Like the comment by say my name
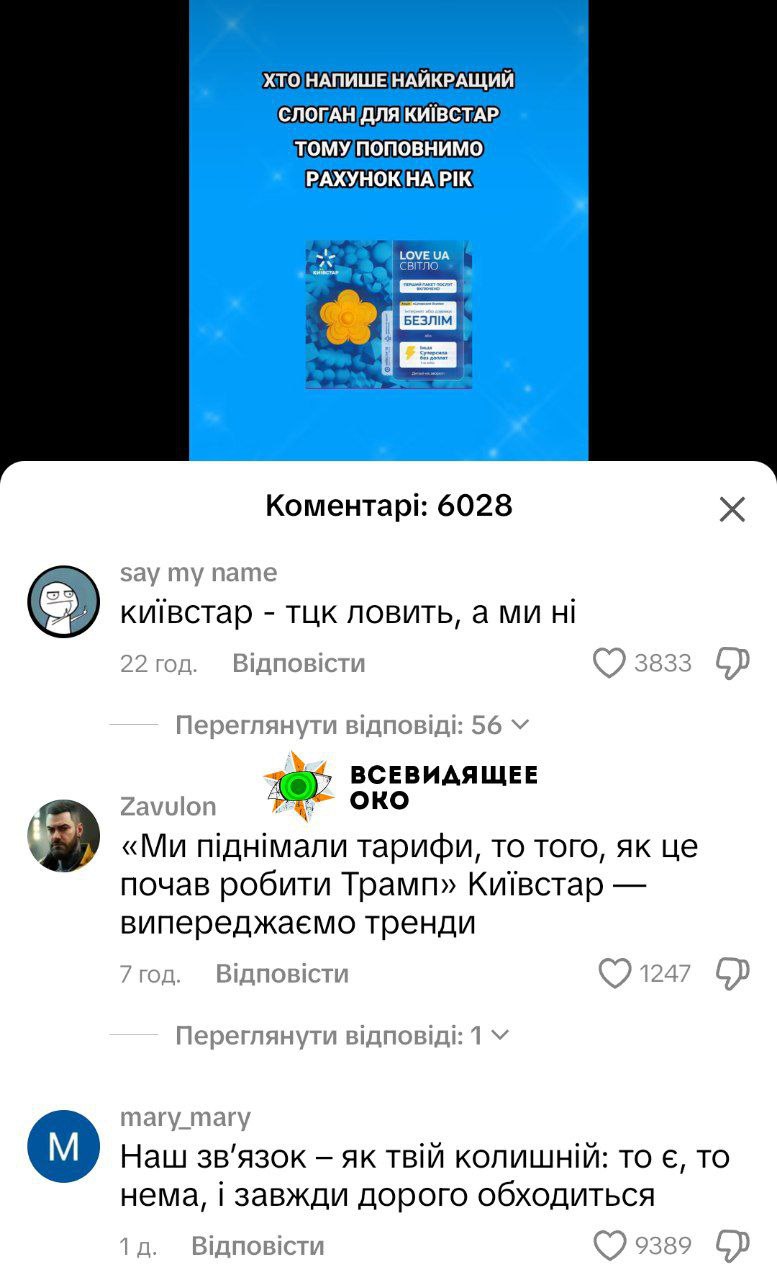 [x=609, y=663]
